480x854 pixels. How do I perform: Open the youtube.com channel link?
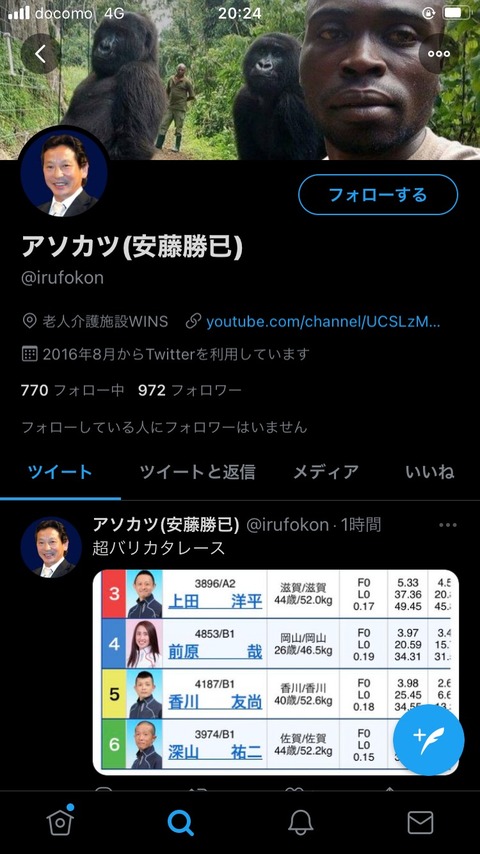(x=323, y=322)
